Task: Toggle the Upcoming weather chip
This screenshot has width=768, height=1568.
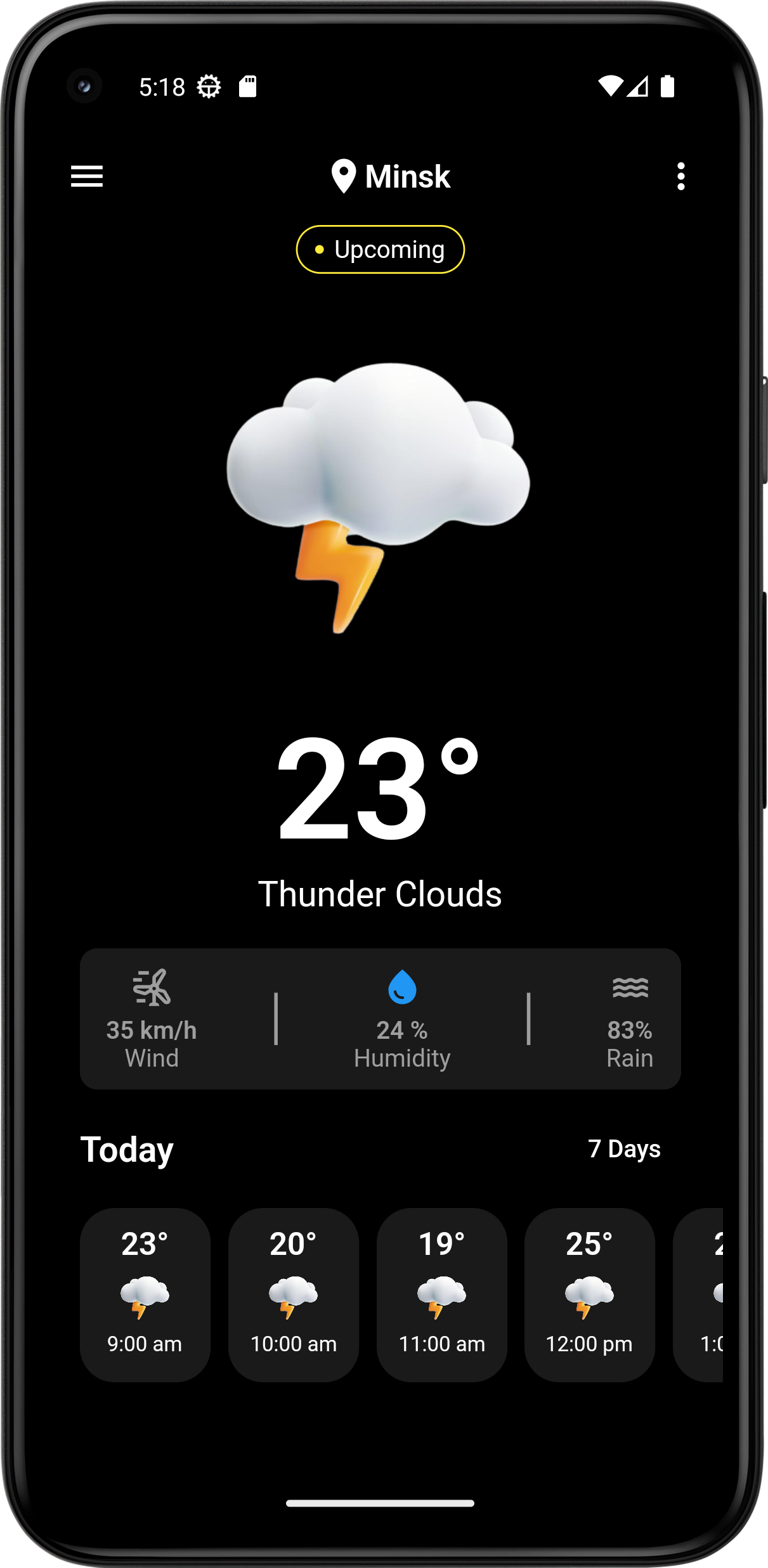Action: pos(380,249)
